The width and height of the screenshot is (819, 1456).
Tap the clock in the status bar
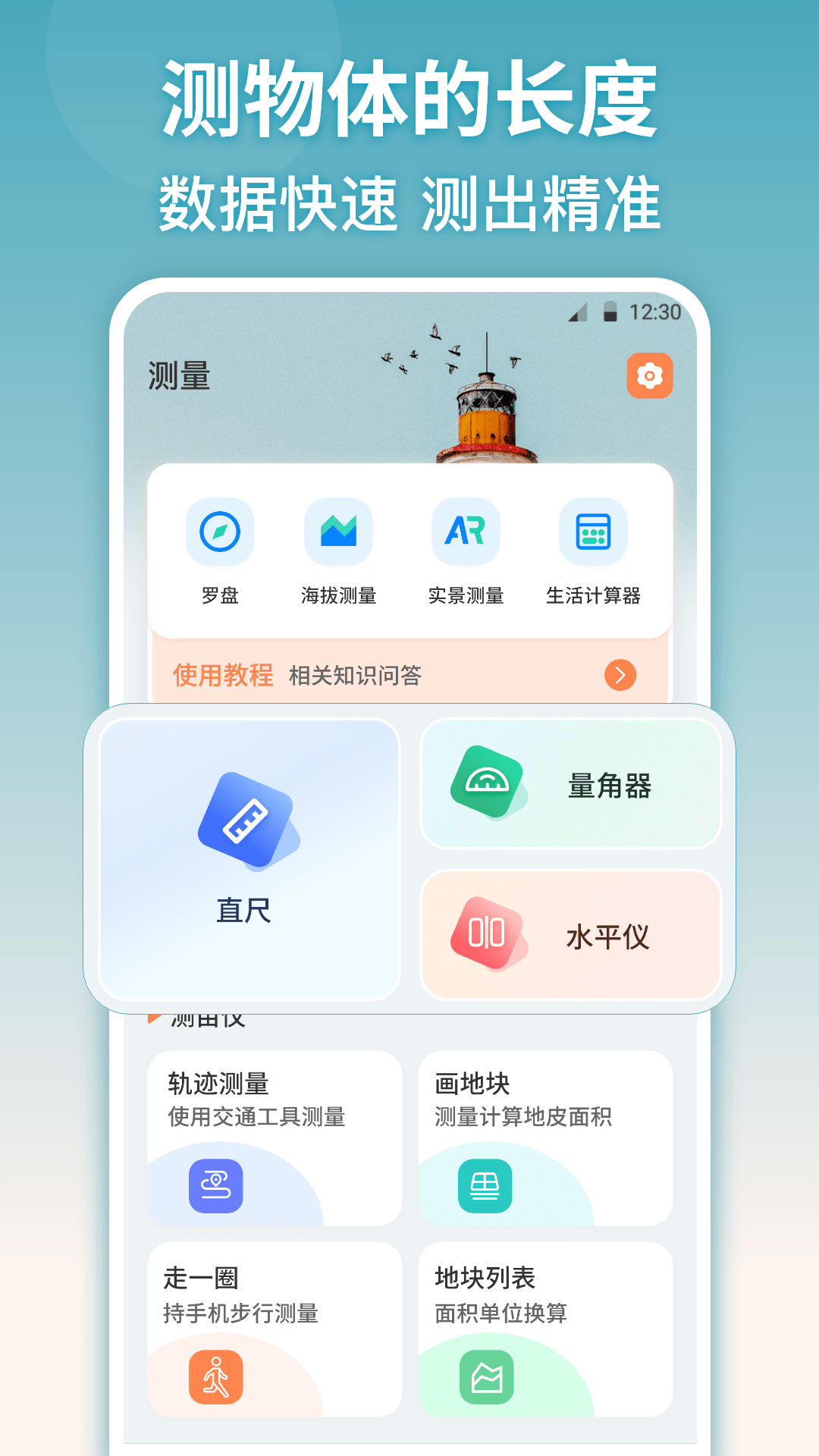pos(657,310)
